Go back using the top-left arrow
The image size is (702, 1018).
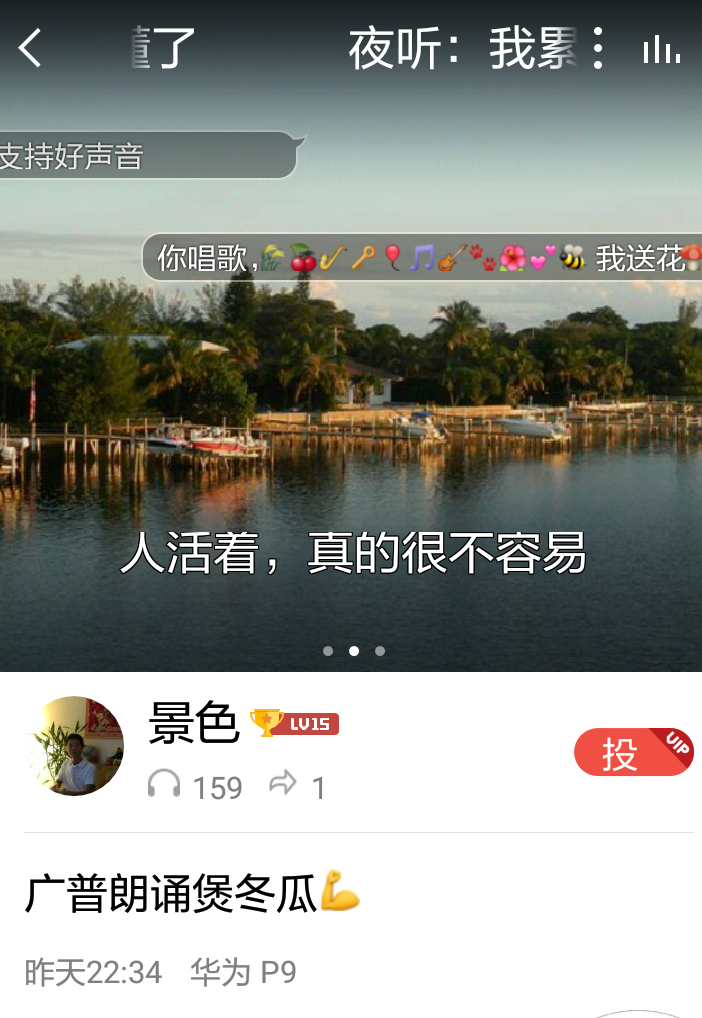pos(31,47)
